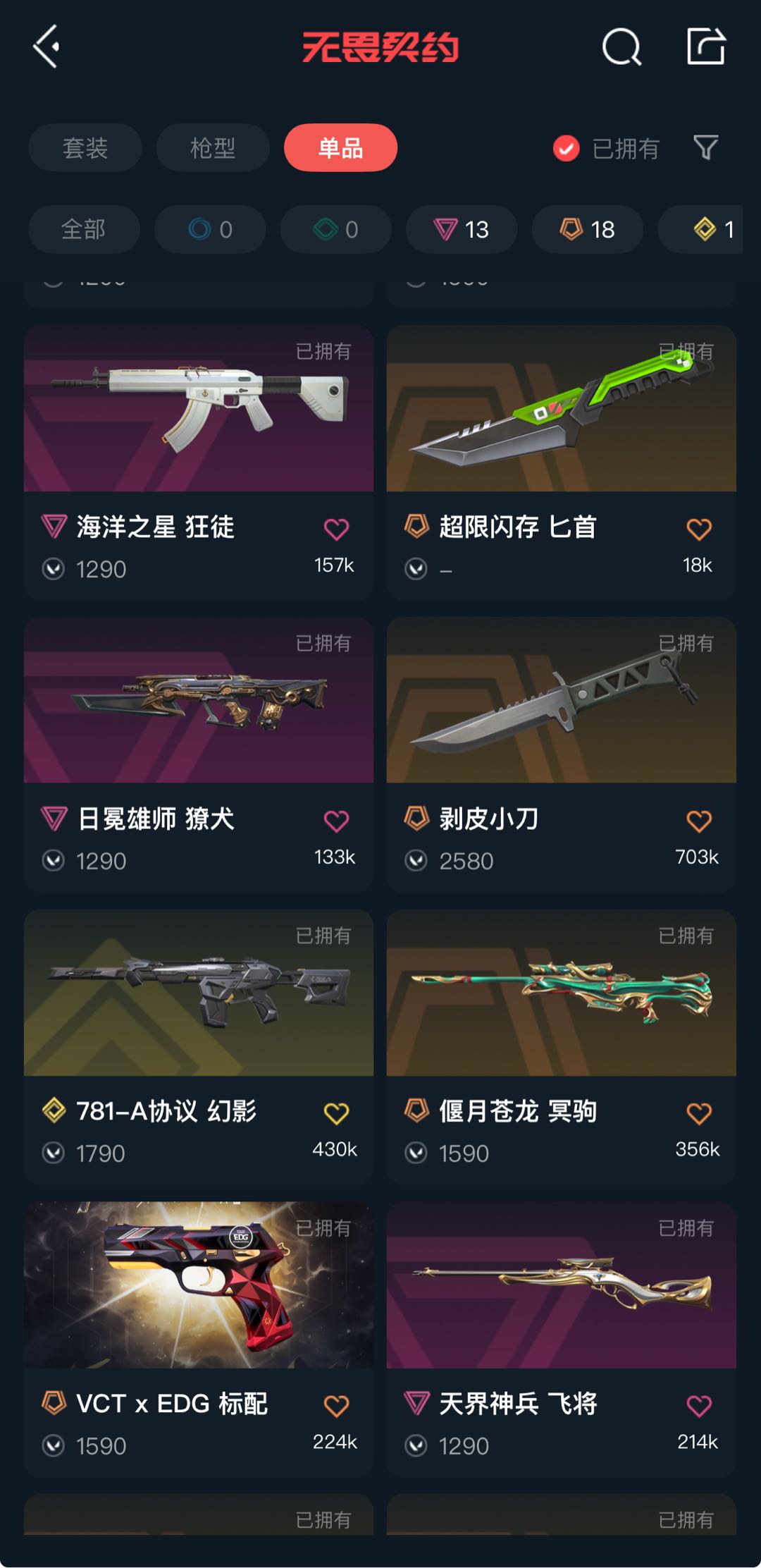This screenshot has width=761, height=1568.
Task: Switch to the 枪型 tab
Action: (213, 148)
